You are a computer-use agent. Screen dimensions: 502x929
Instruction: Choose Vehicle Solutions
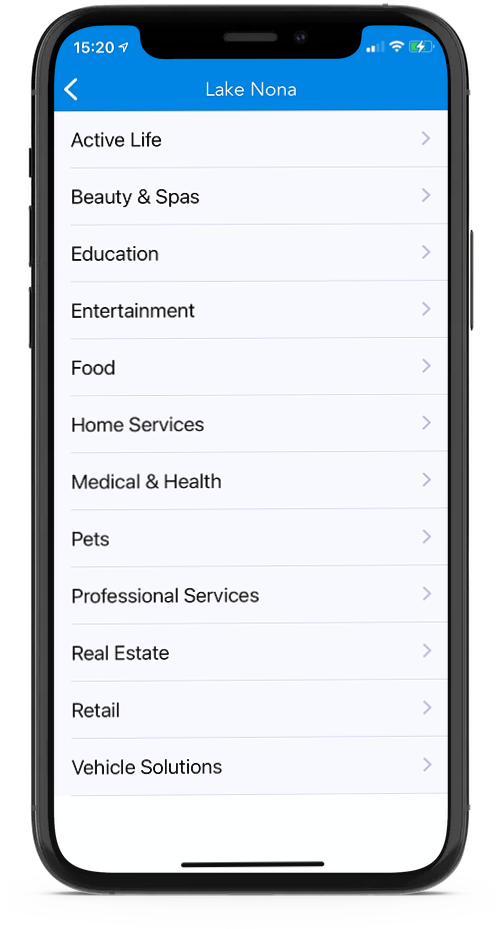point(251,766)
